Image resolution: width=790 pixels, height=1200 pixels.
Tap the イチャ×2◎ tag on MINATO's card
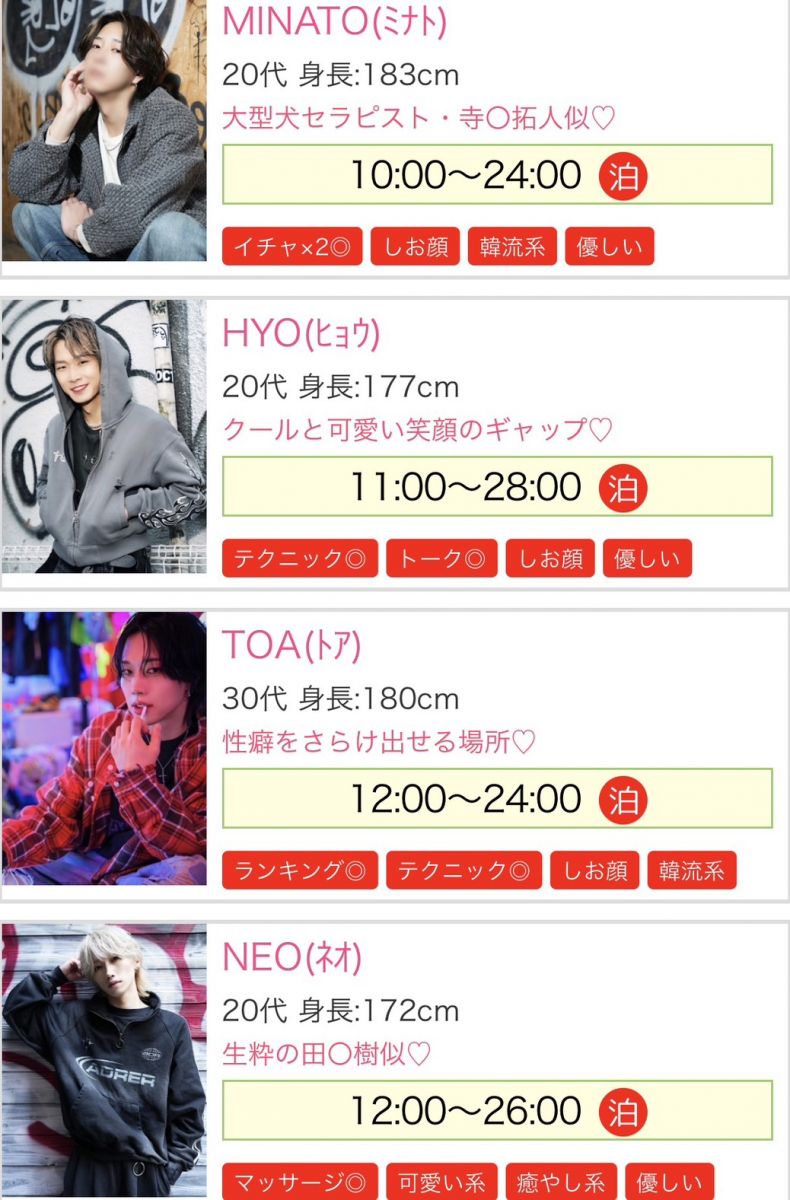(x=293, y=247)
